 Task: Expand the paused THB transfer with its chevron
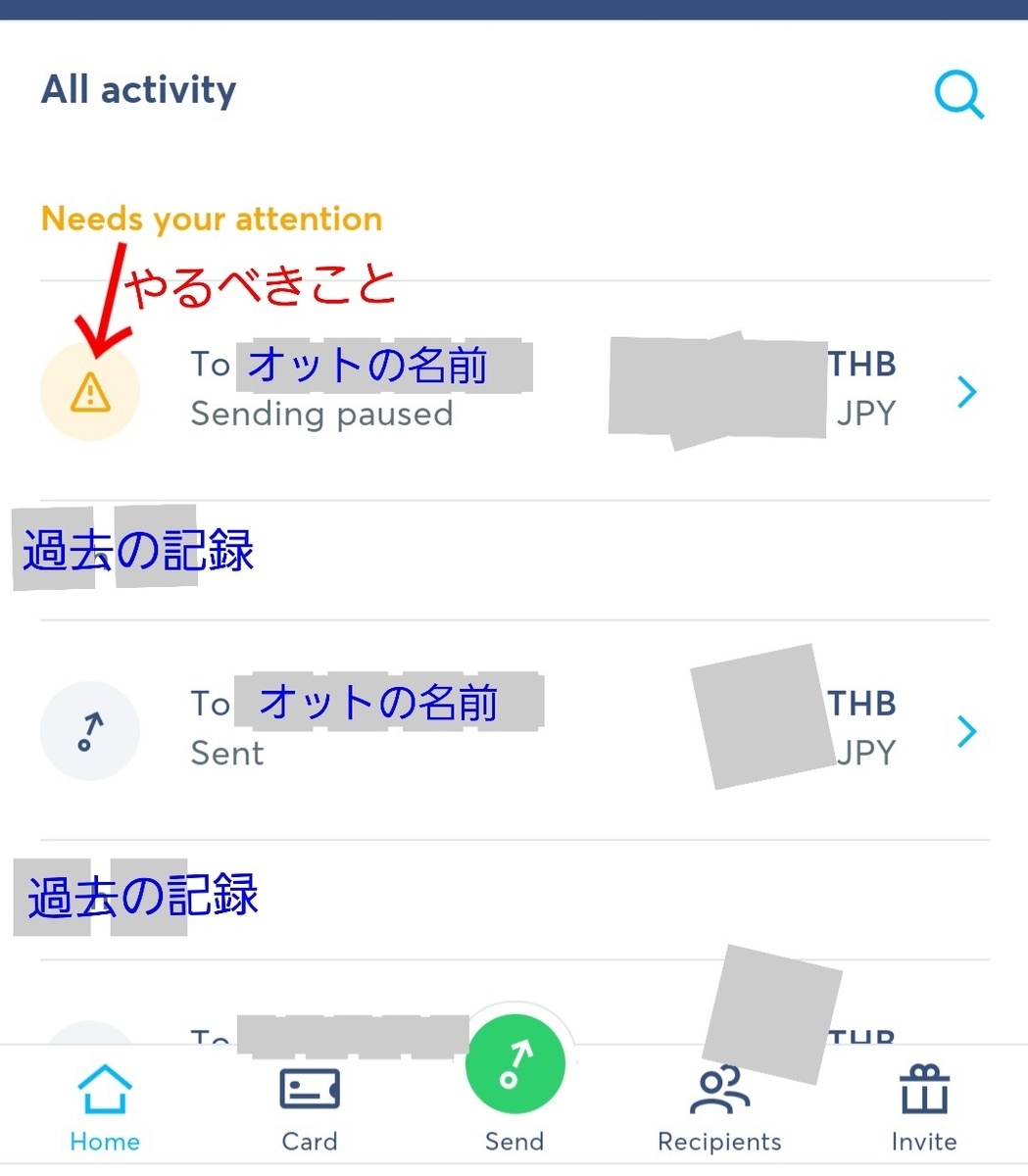pos(966,391)
